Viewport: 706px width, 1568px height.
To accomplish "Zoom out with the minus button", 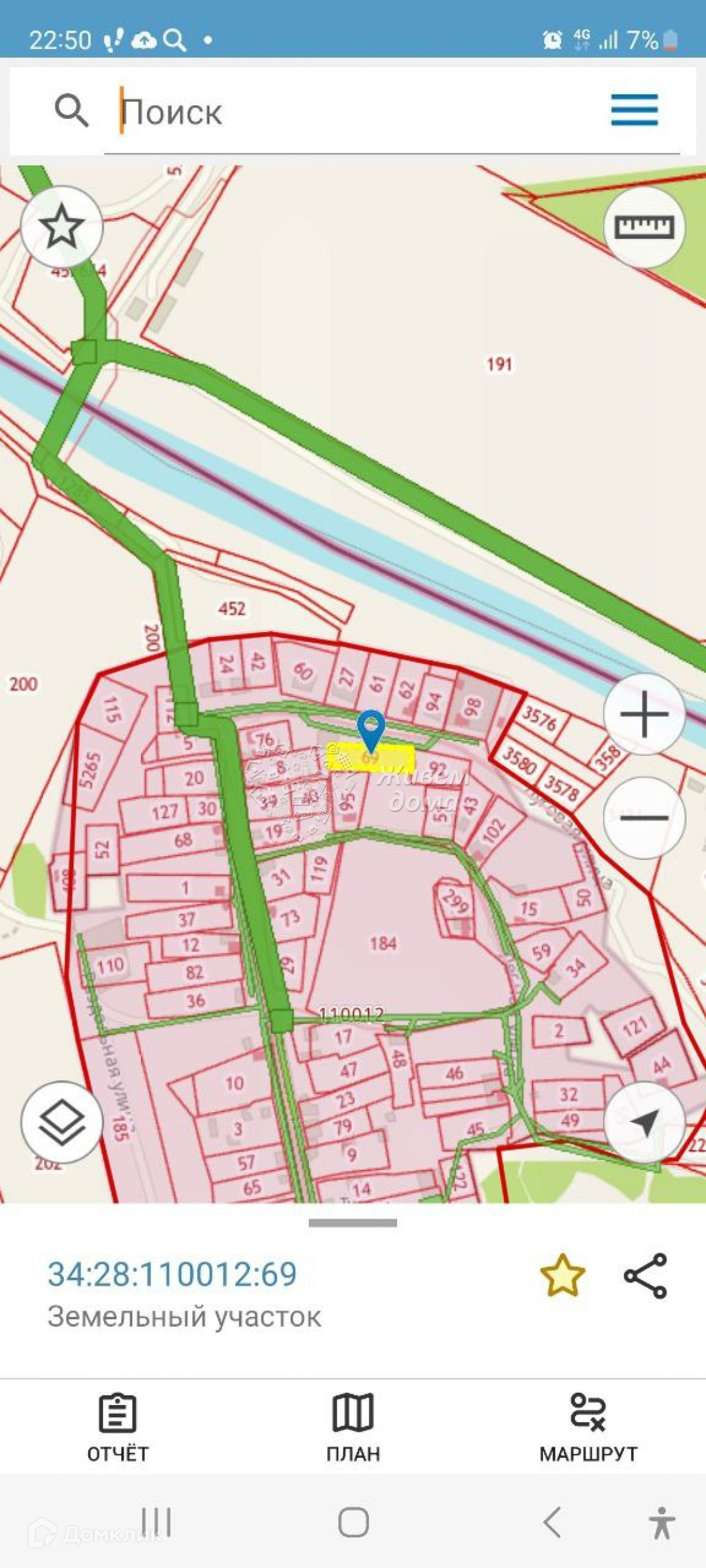I will [x=644, y=817].
